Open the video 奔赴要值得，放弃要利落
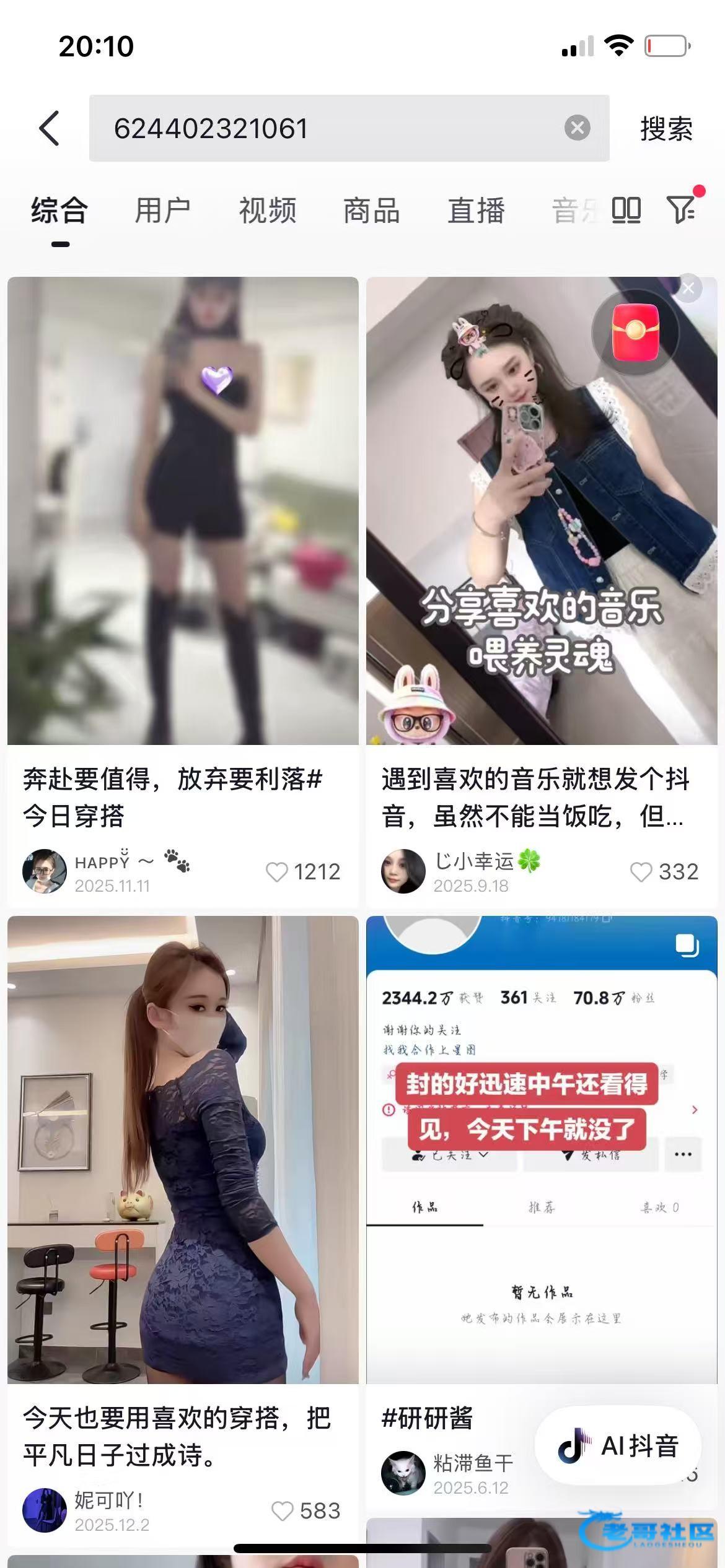The image size is (725, 1568). click(x=183, y=510)
